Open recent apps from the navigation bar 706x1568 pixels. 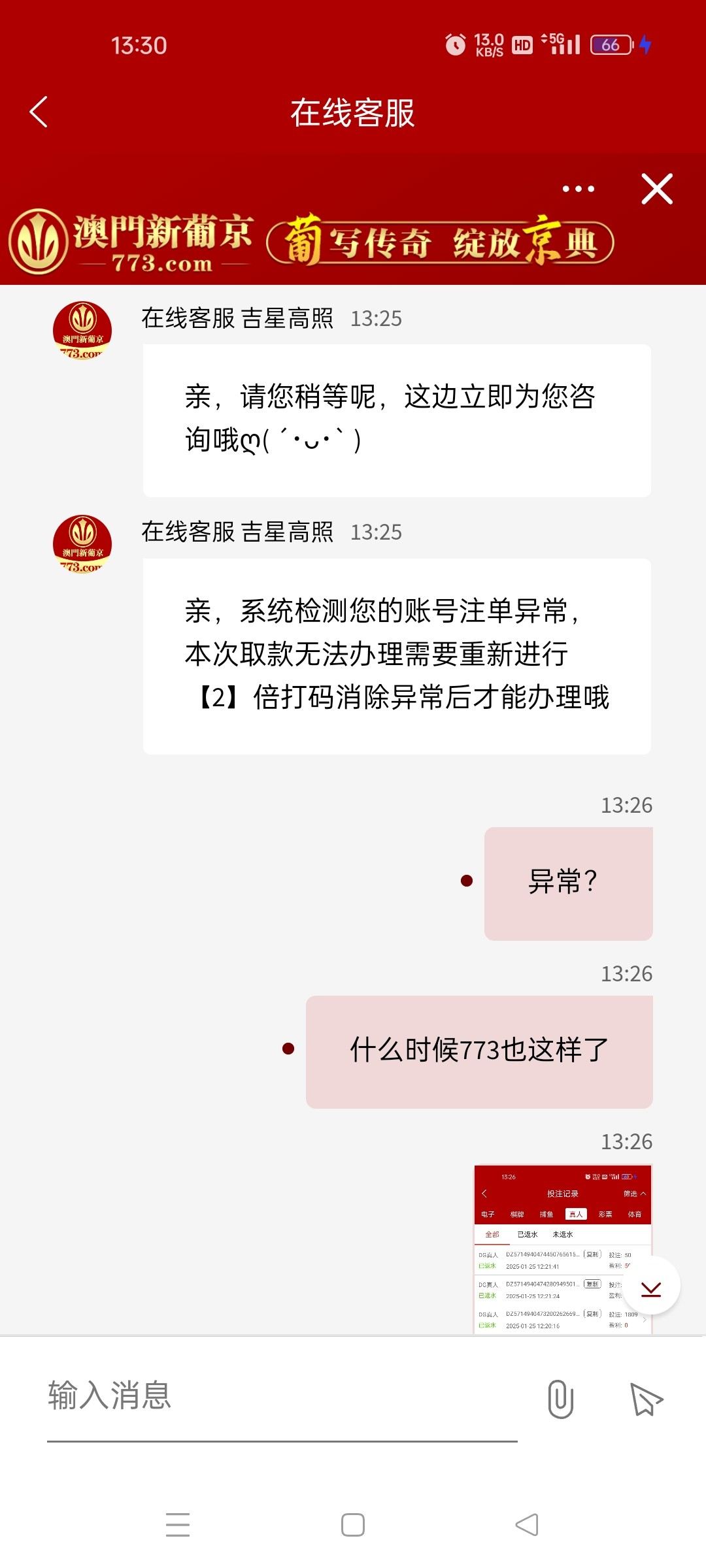[x=178, y=1524]
